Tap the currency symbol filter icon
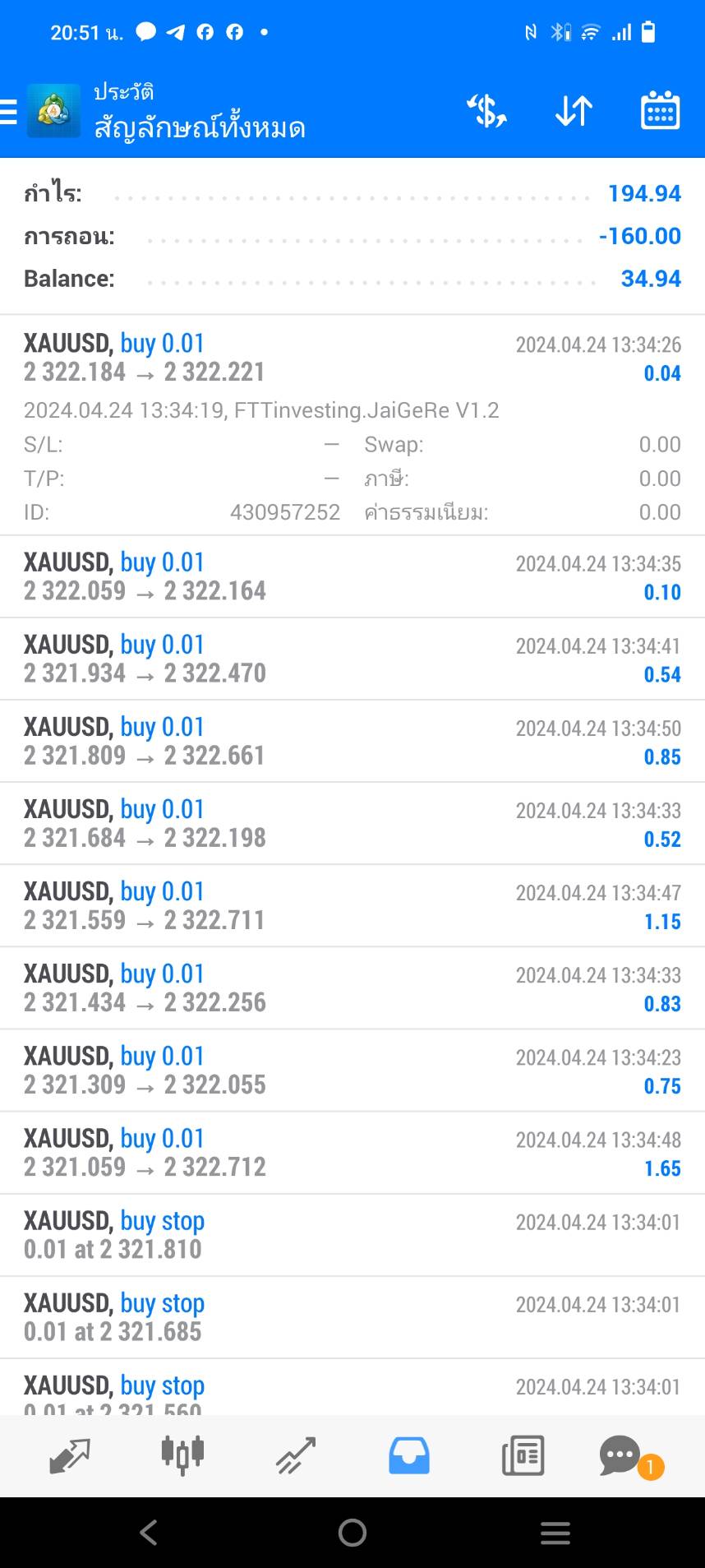This screenshot has height=1568, width=705. click(486, 111)
